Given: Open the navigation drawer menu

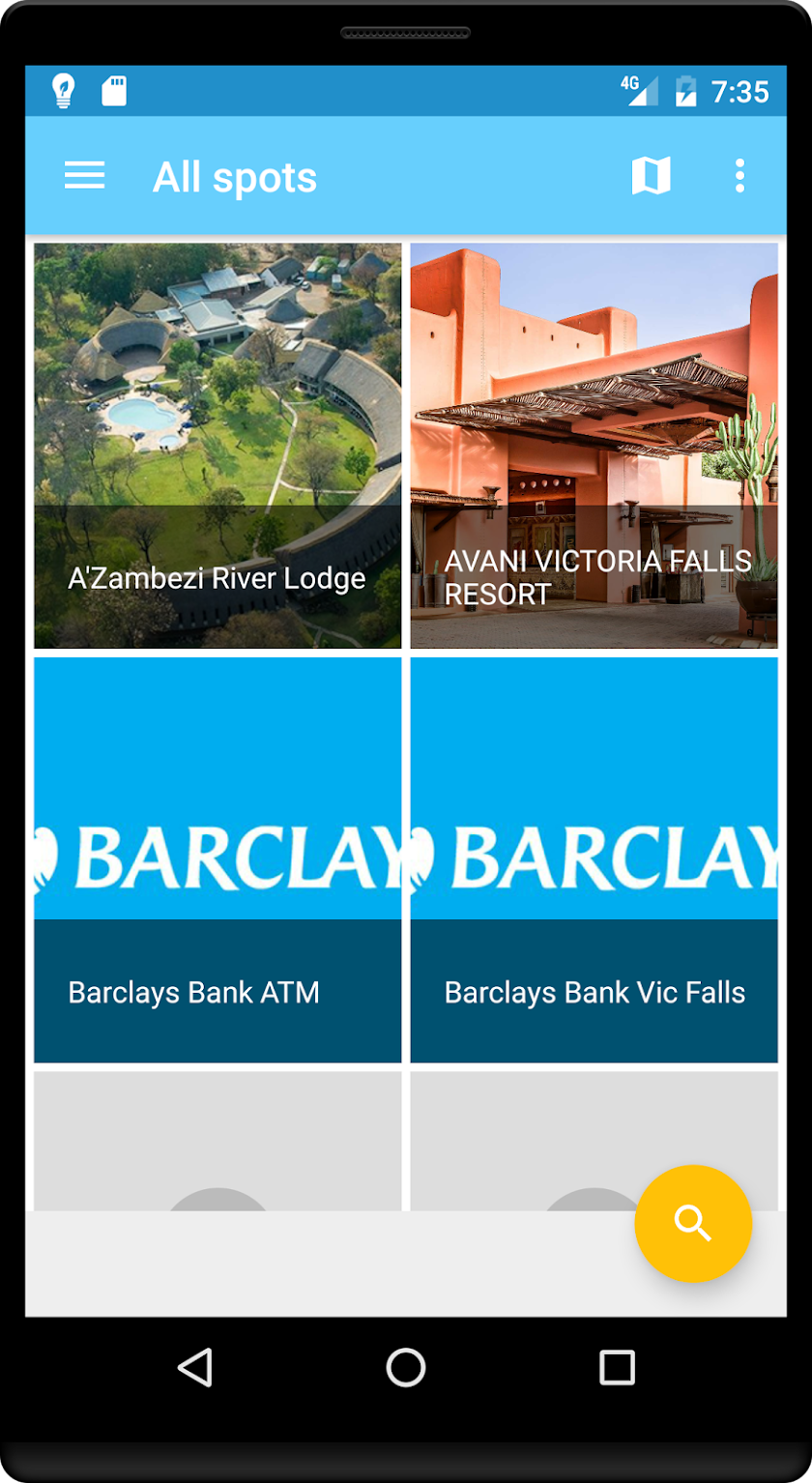Looking at the screenshot, I should tap(84, 176).
